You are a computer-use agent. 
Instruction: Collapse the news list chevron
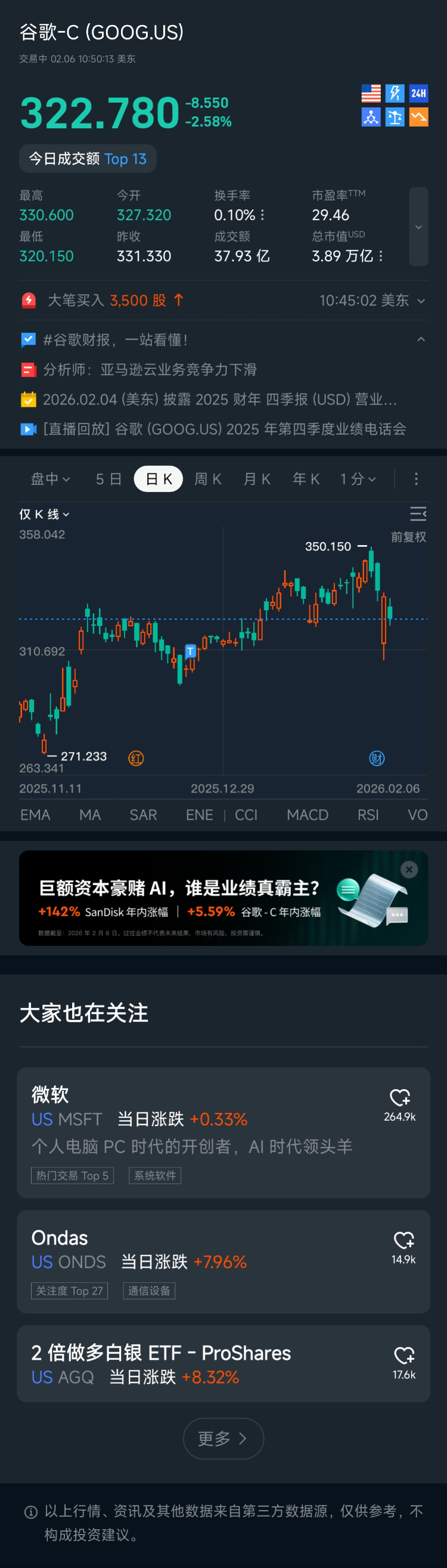[x=421, y=339]
